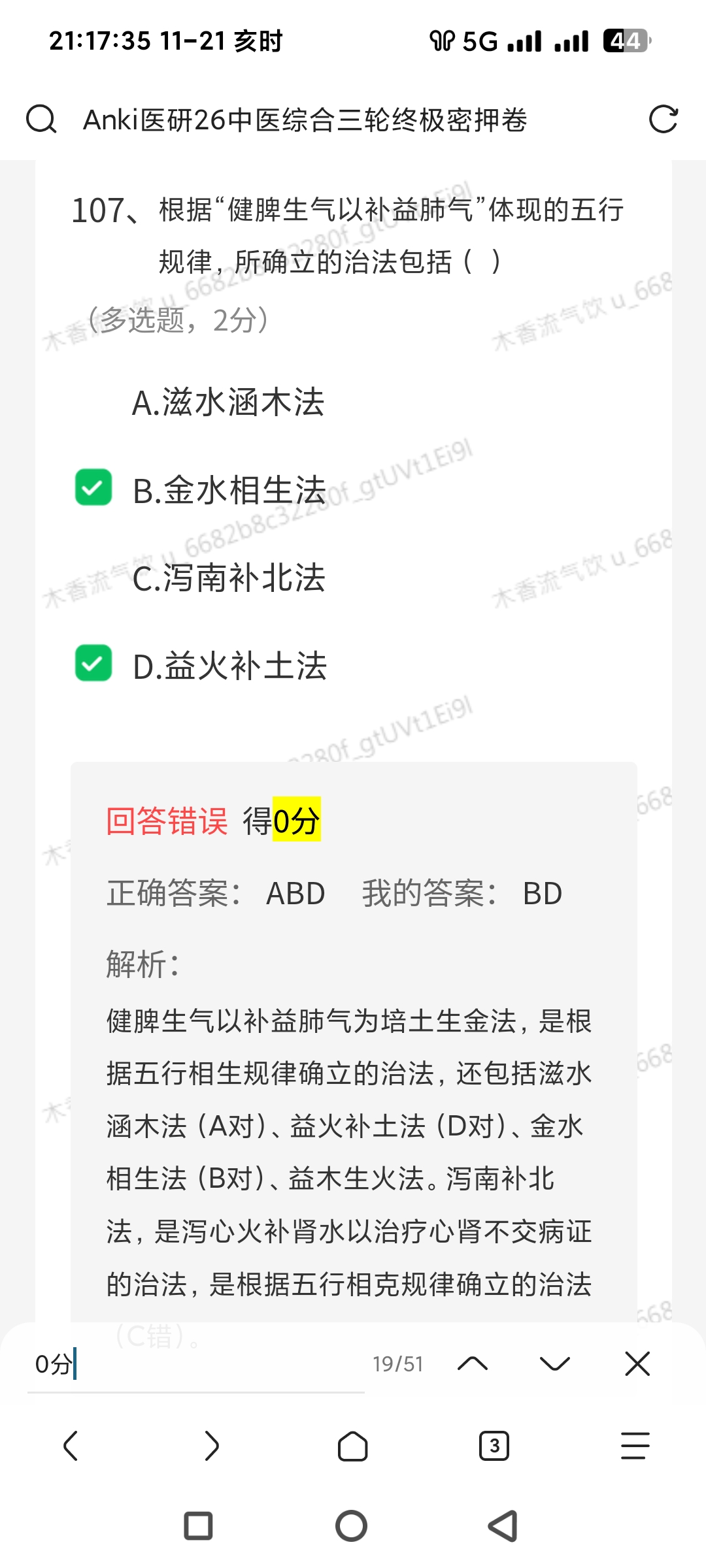Image resolution: width=706 pixels, height=1568 pixels.
Task: Go forward in the browser
Action: [211, 1446]
